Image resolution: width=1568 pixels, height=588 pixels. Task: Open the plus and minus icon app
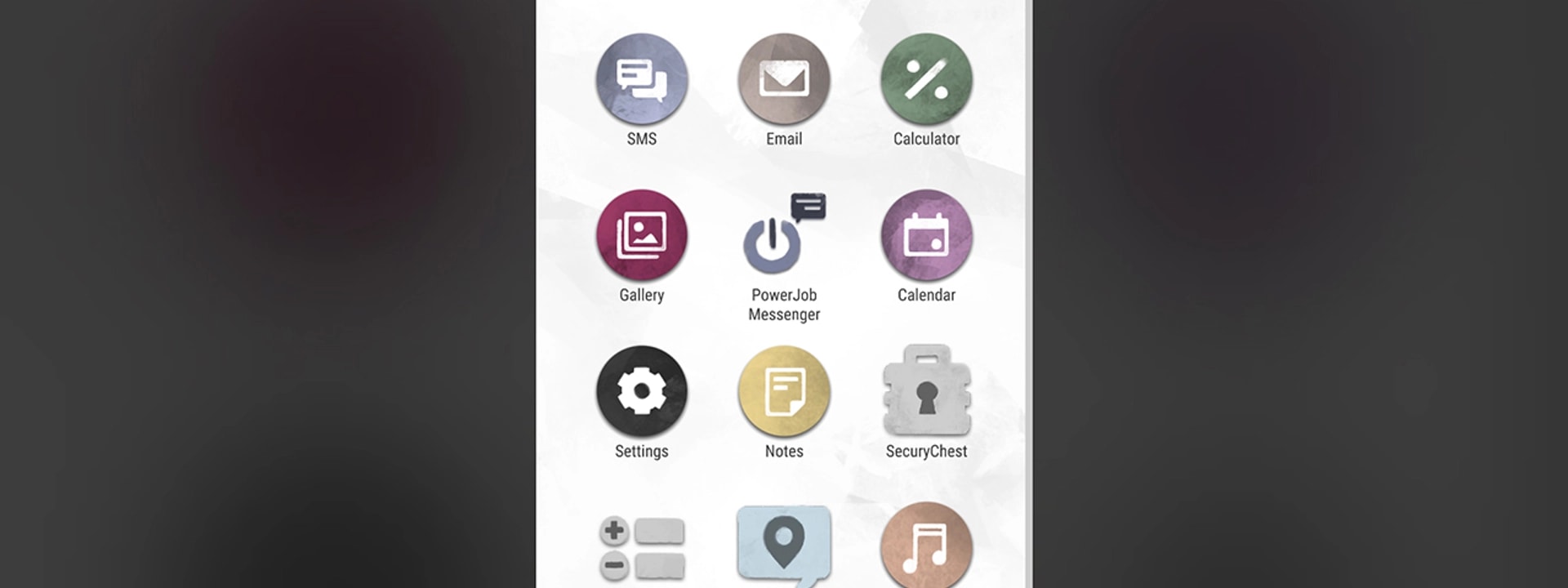(641, 547)
